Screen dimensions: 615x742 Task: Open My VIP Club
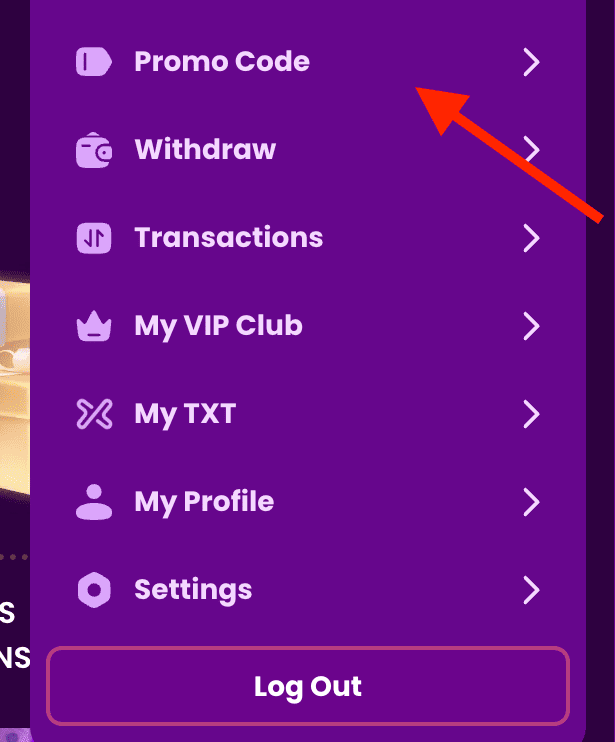coord(218,326)
